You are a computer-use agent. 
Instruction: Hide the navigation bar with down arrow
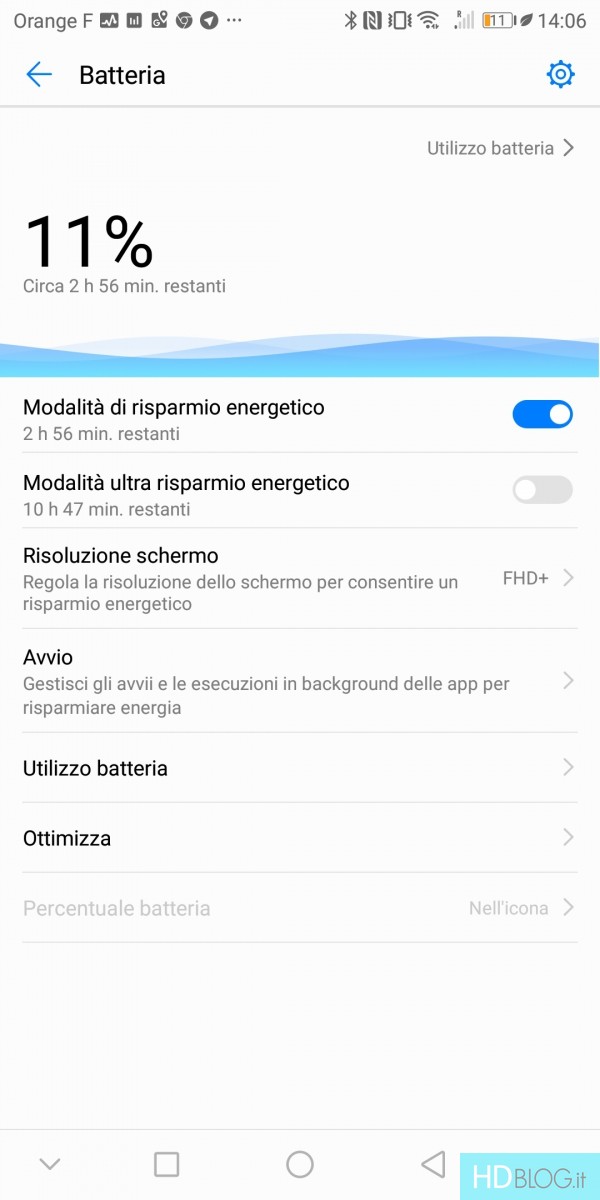(x=49, y=1164)
